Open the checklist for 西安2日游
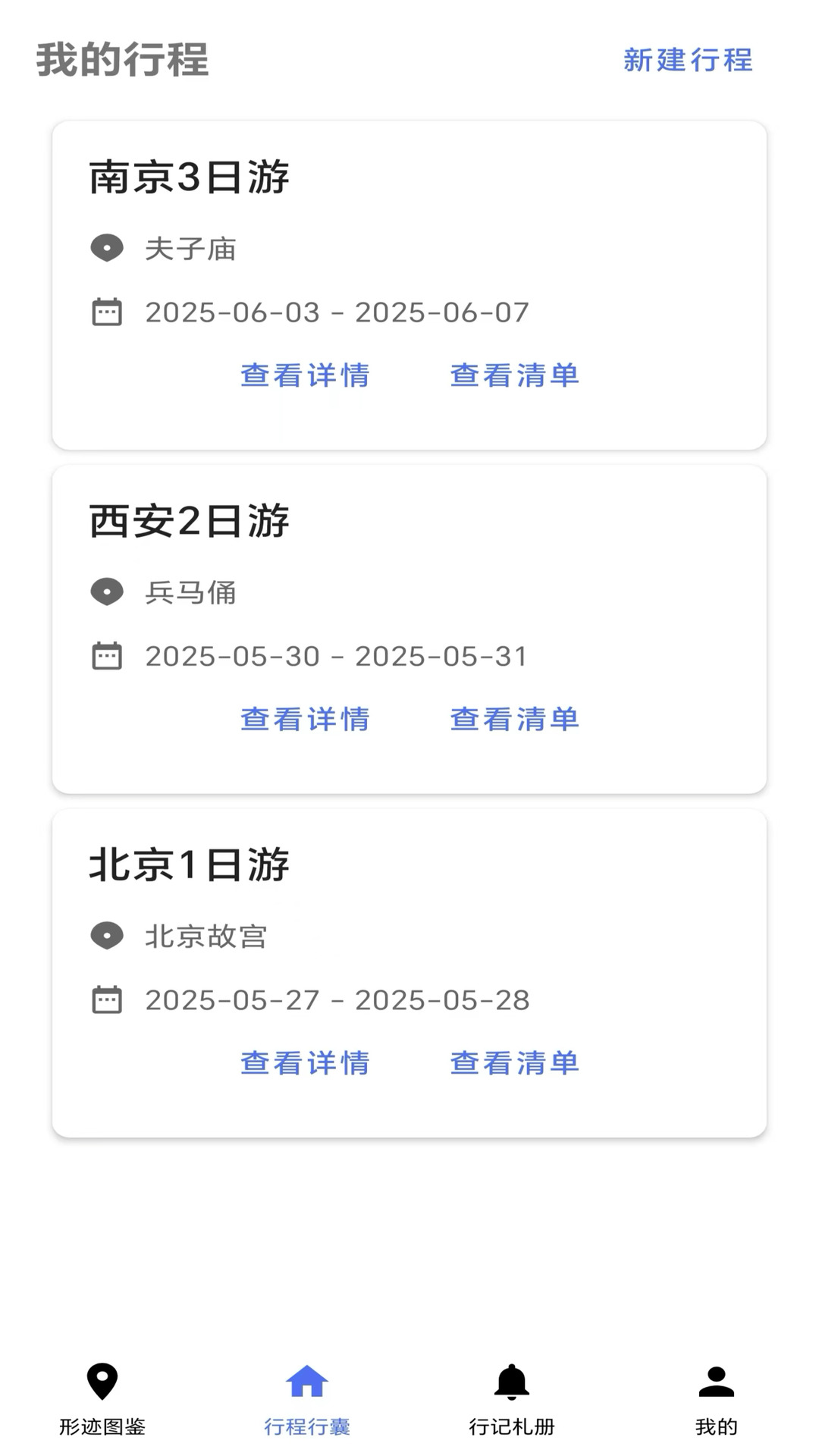This screenshot has width=819, height=1456. pyautogui.click(x=514, y=719)
